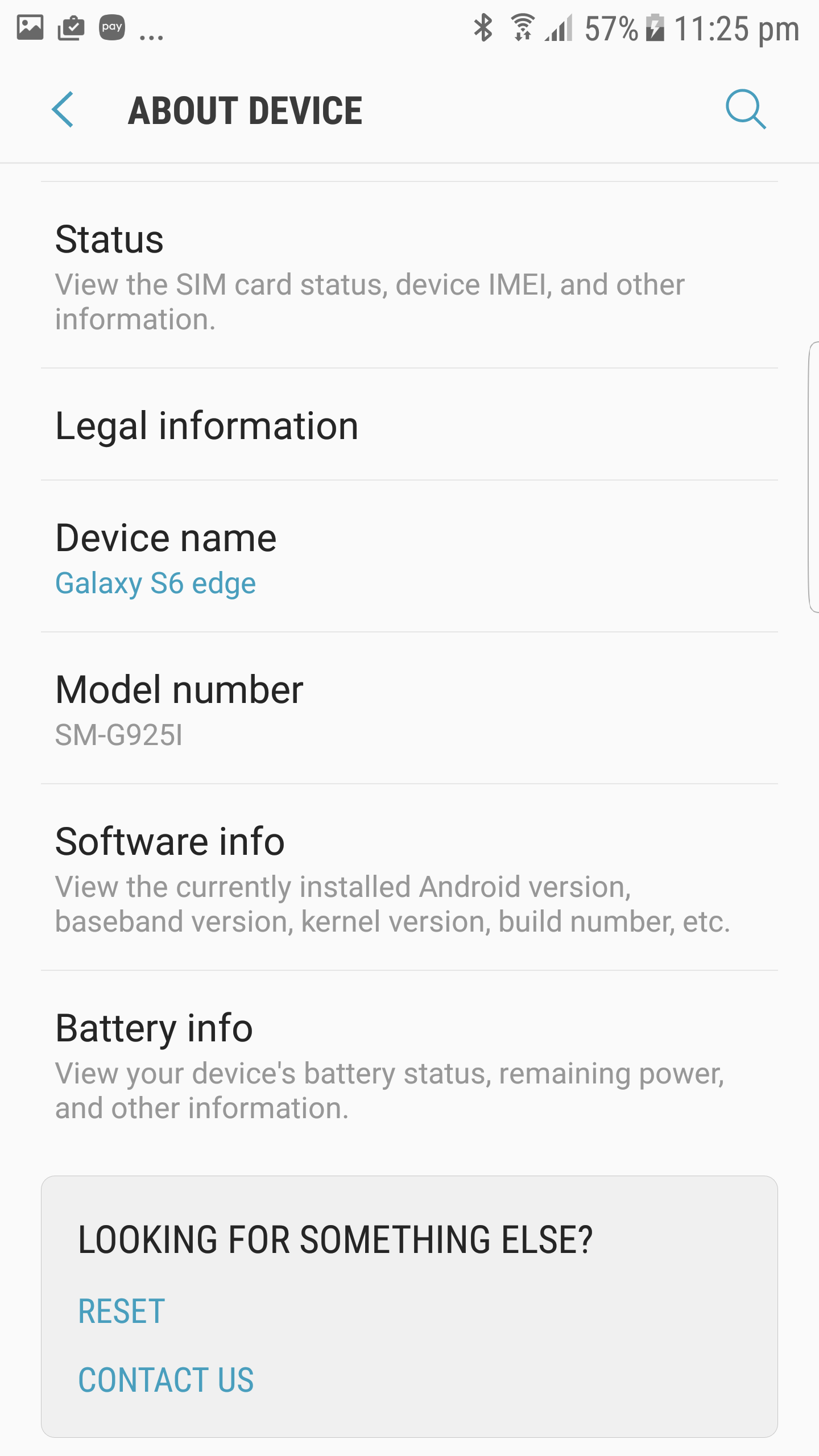Tap the Model number row
This screenshot has height=1456, width=819.
click(x=409, y=708)
